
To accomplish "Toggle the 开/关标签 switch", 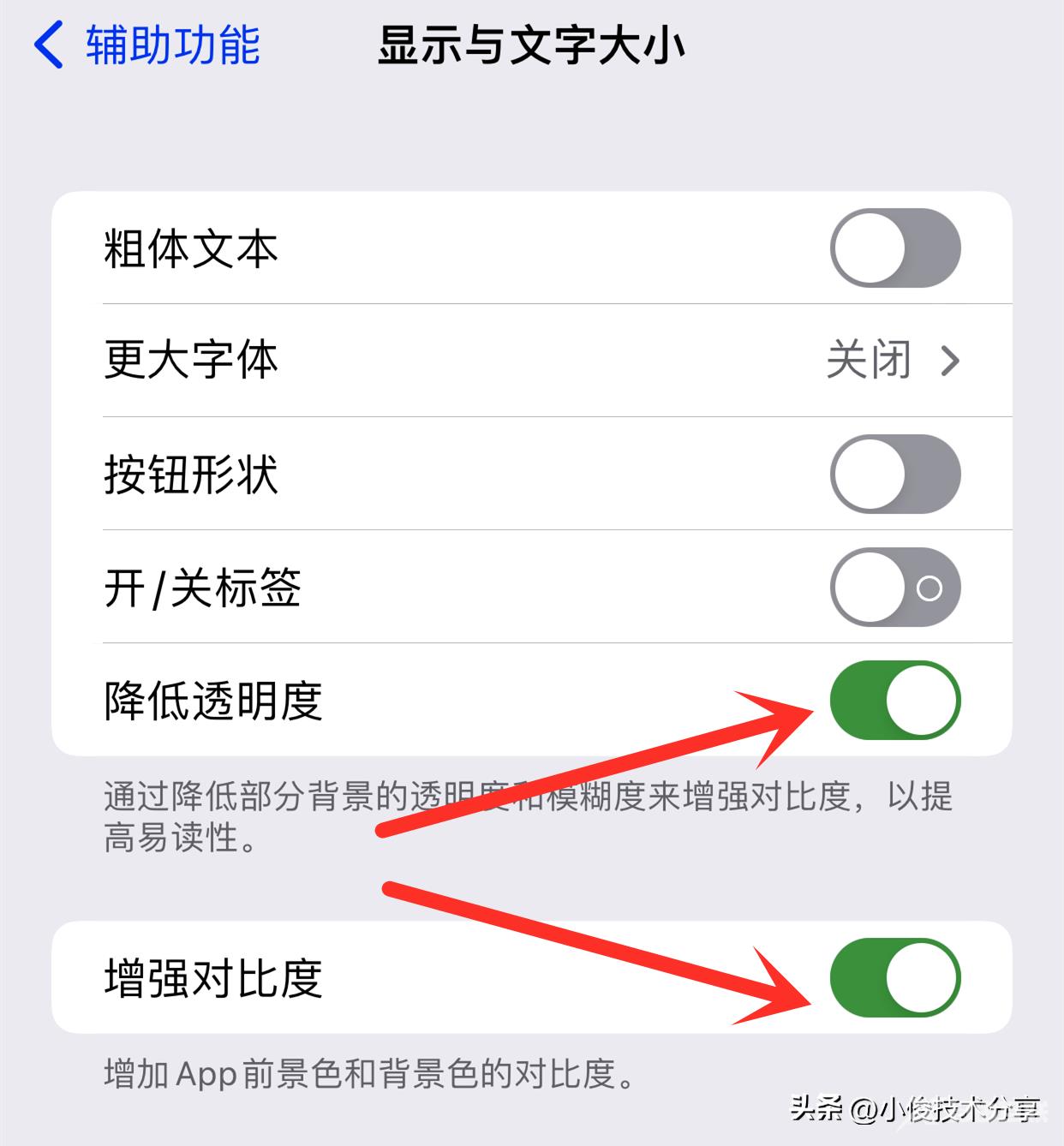I will point(894,588).
